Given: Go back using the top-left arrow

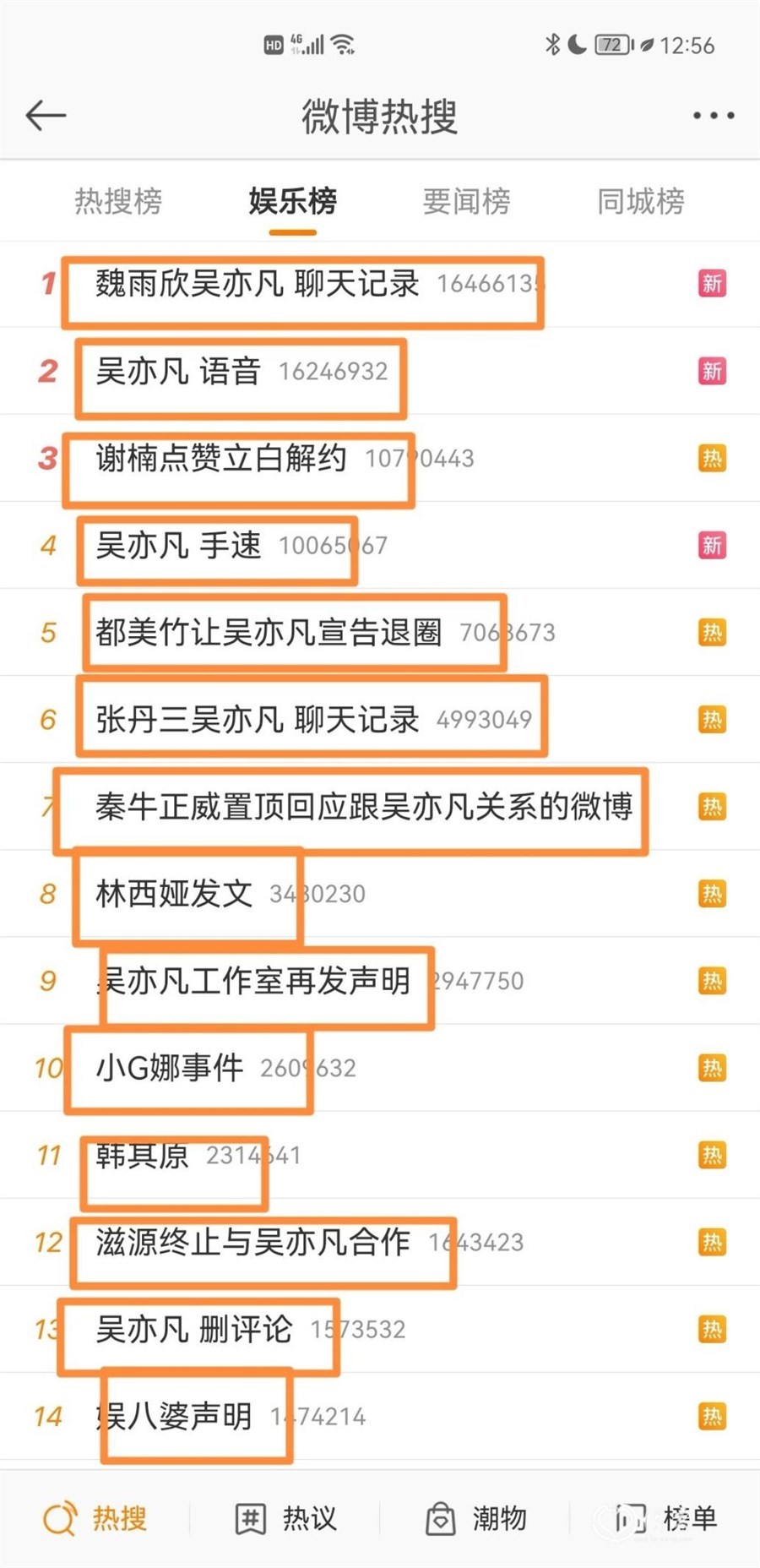Looking at the screenshot, I should tap(46, 116).
